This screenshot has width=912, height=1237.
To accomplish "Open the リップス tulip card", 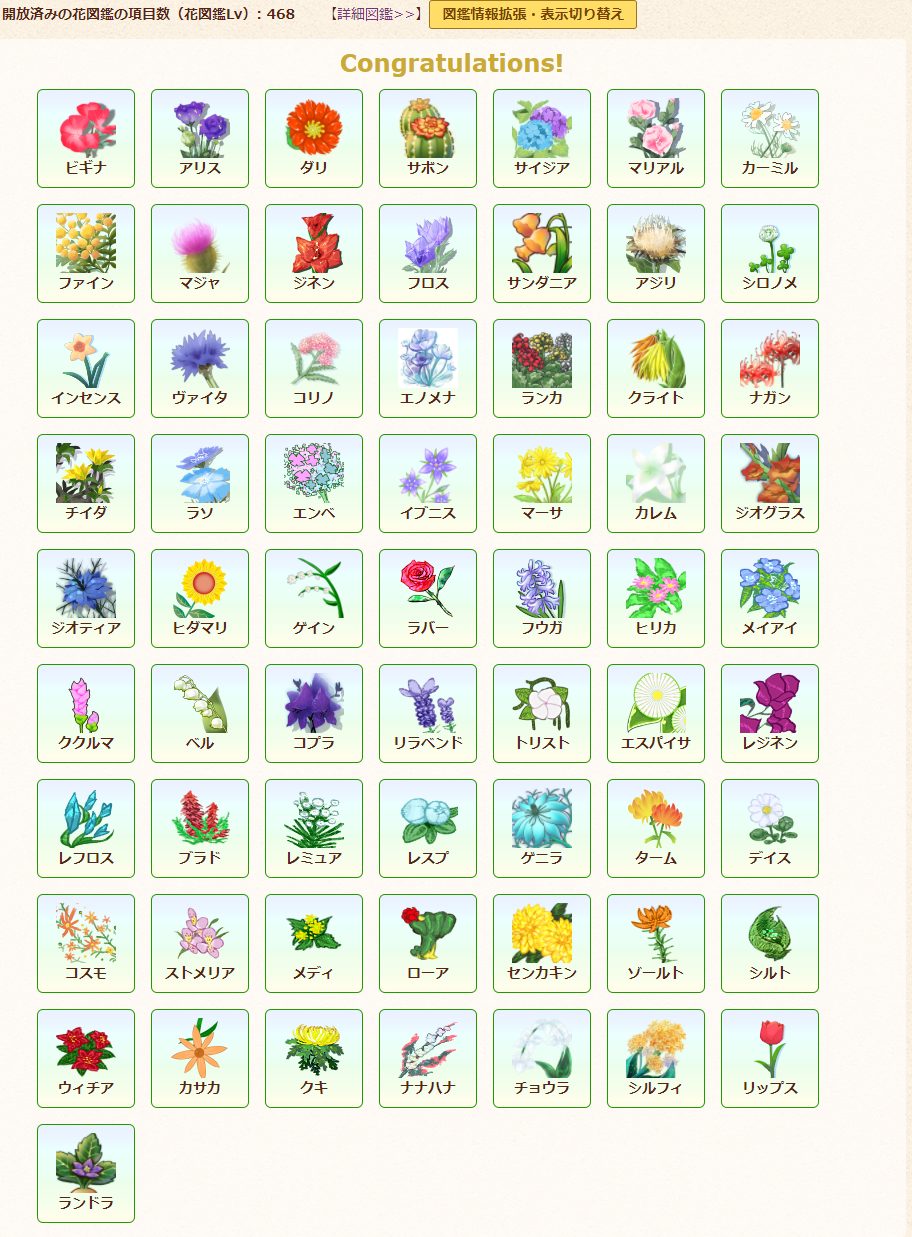I will [x=770, y=1058].
